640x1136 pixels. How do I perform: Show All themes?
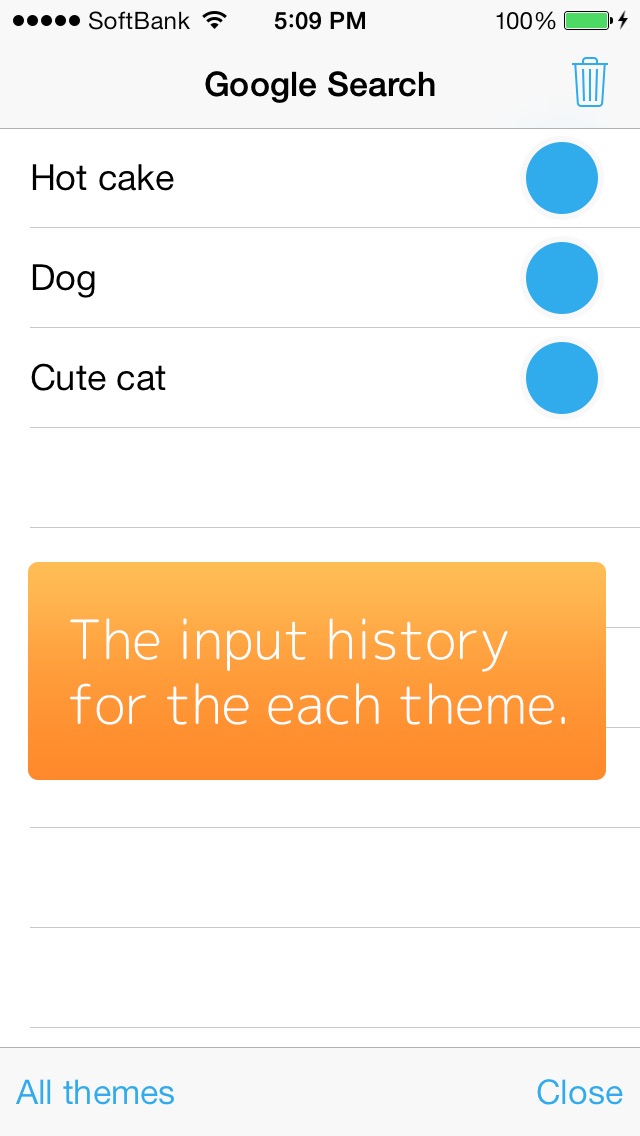point(96,1092)
